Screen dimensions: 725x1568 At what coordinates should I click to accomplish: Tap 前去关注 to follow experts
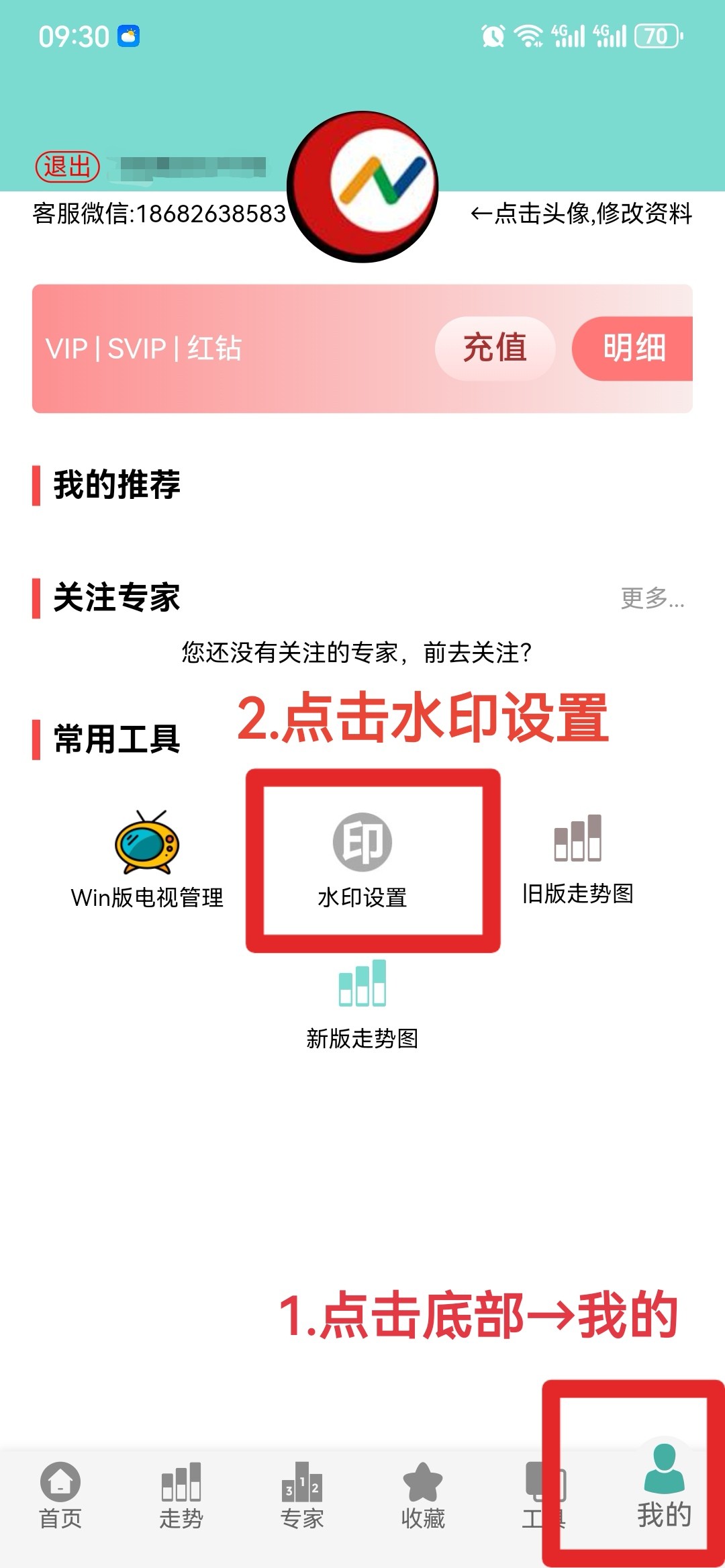(477, 652)
